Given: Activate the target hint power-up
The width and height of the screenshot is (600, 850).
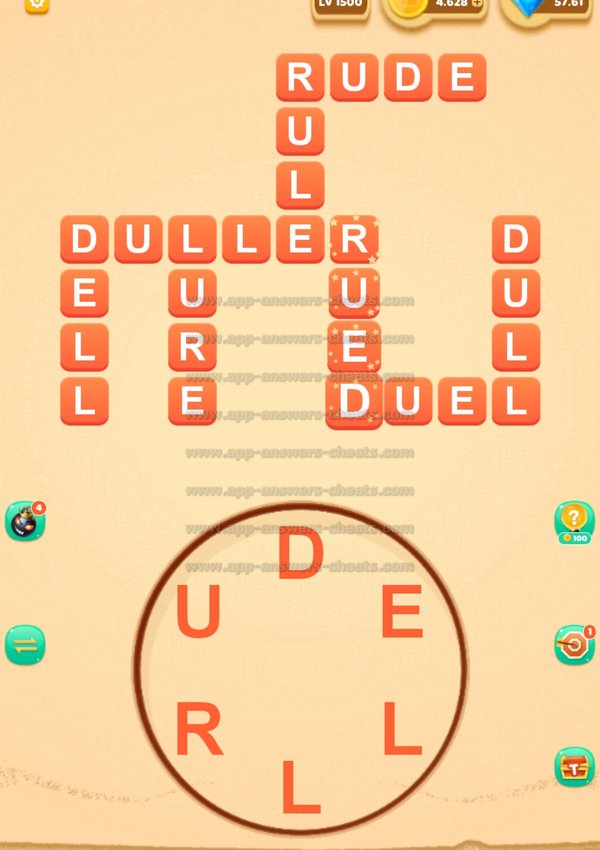Looking at the screenshot, I should (x=573, y=645).
